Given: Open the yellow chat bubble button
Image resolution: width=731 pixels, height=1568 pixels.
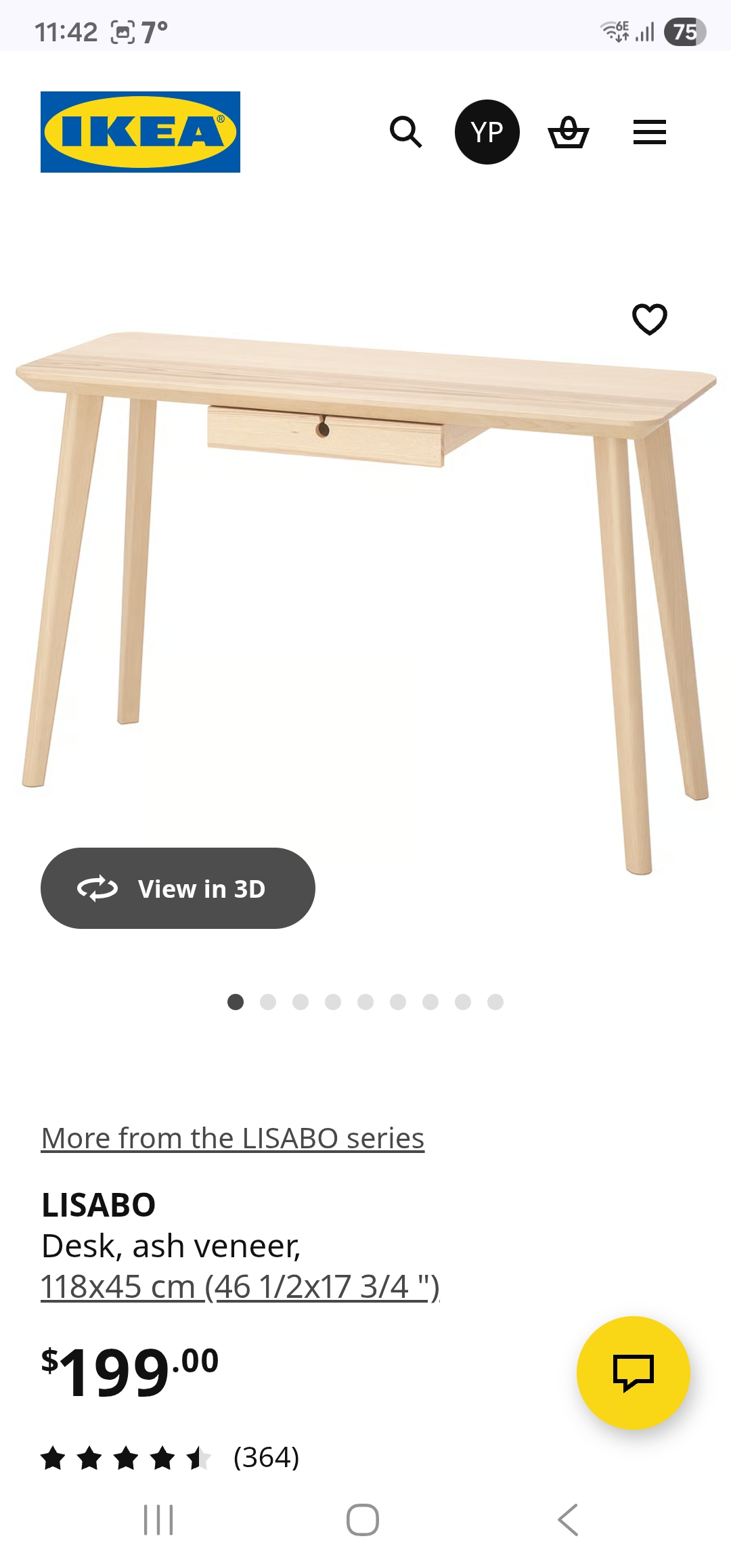Looking at the screenshot, I should tap(634, 1373).
